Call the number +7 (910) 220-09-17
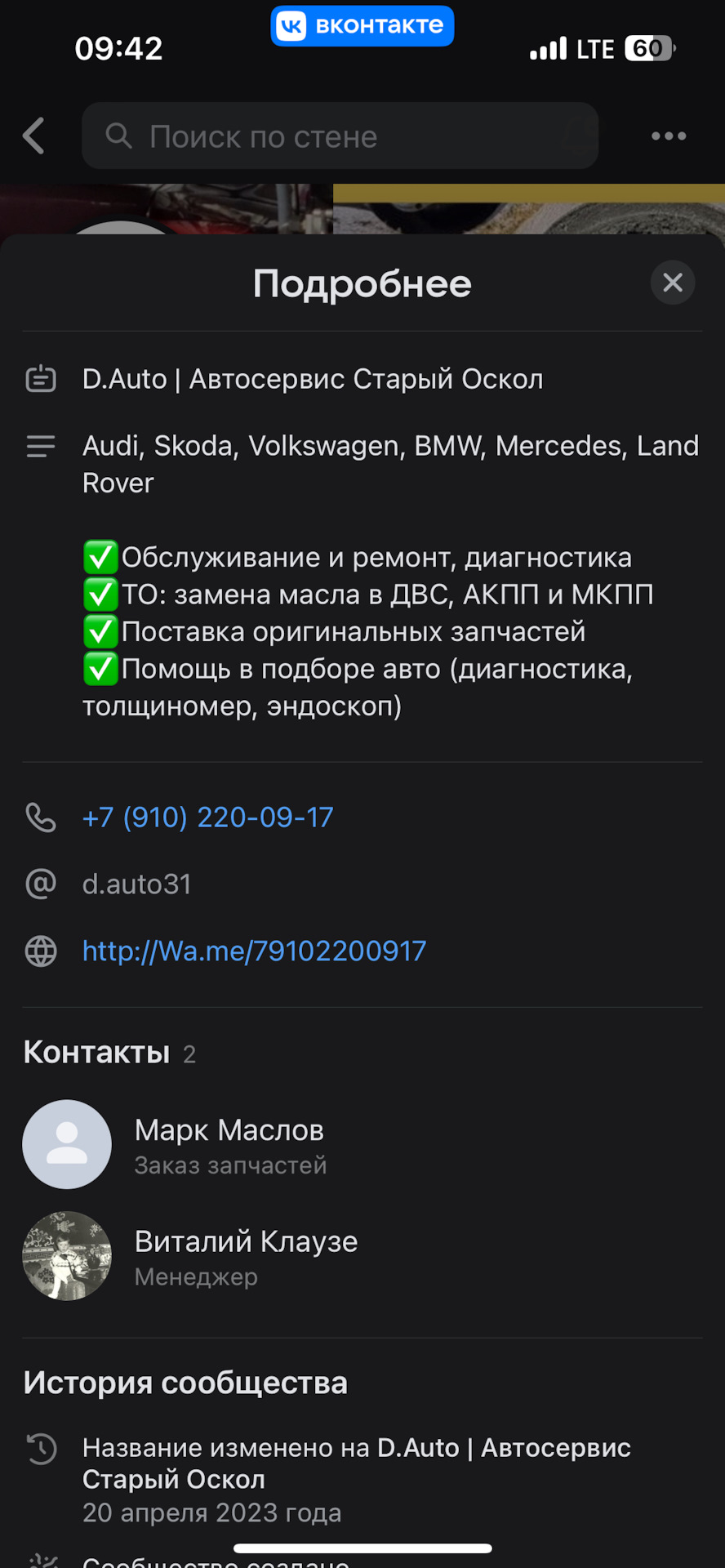Screen dimensions: 725x1568 (x=207, y=816)
